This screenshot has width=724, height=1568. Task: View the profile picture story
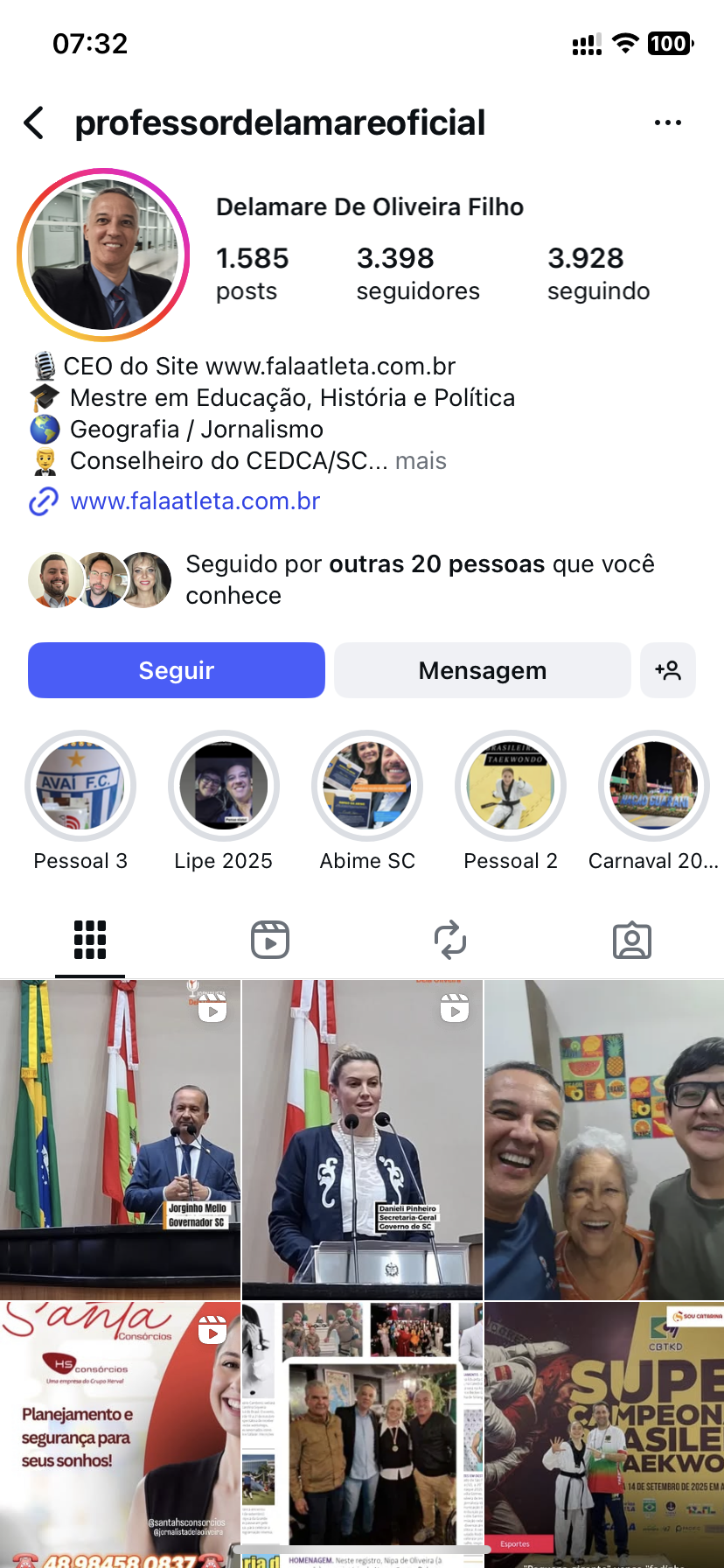point(103,255)
